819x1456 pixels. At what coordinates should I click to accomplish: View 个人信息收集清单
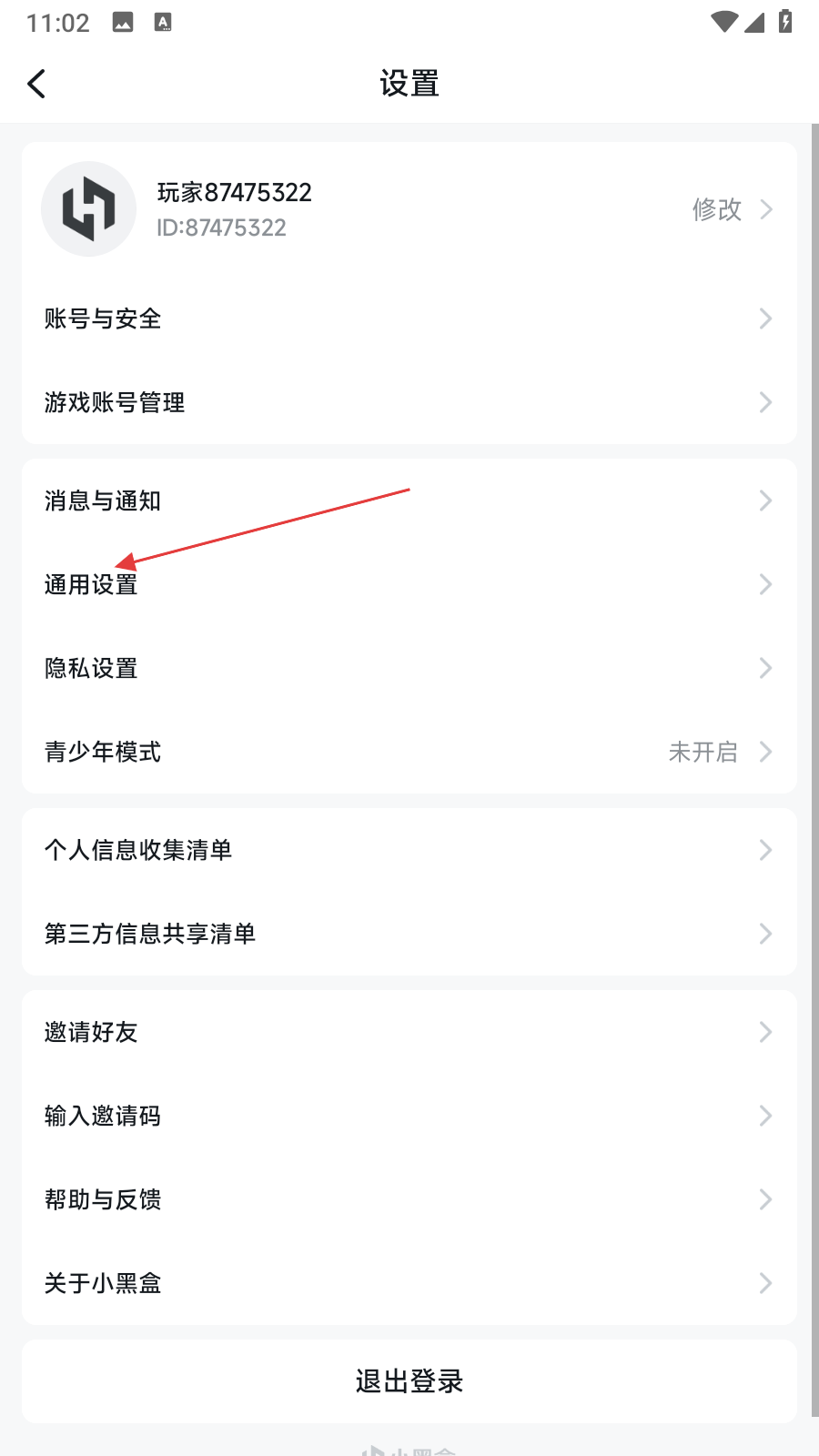pyautogui.click(x=409, y=850)
